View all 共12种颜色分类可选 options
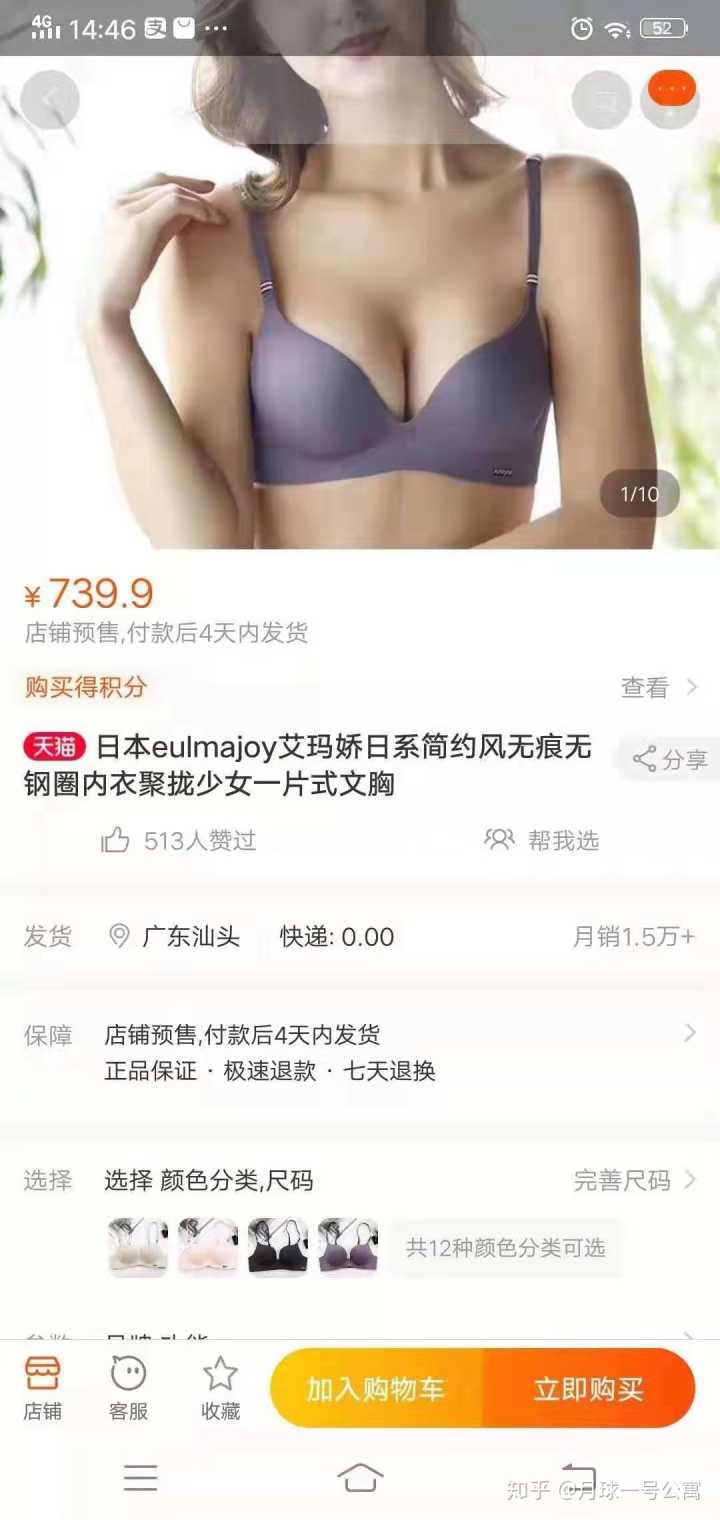Image resolution: width=720 pixels, height=1520 pixels. [505, 1247]
